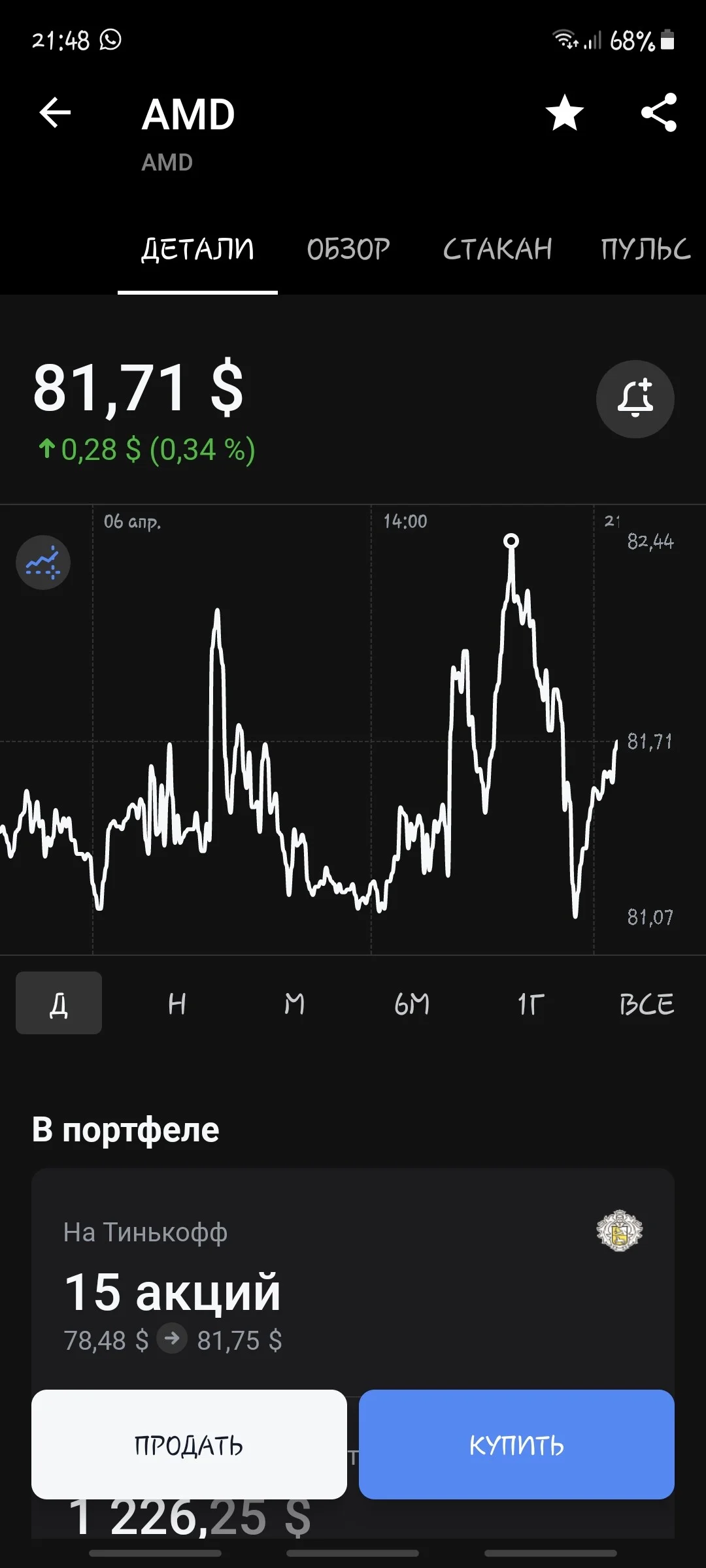
Task: Switch chart to the Н week period
Action: click(x=176, y=1003)
